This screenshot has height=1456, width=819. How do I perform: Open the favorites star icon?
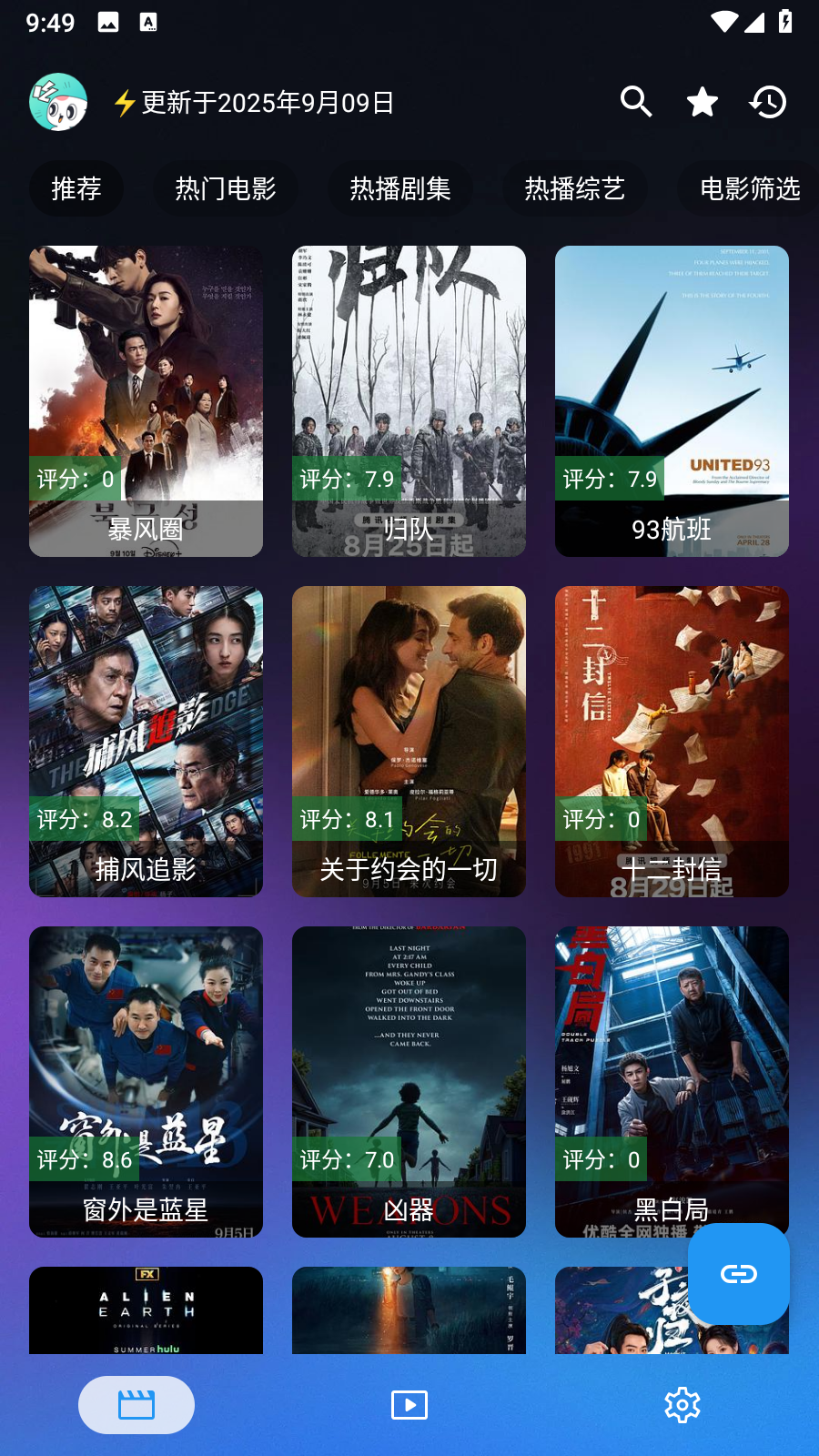point(701,102)
